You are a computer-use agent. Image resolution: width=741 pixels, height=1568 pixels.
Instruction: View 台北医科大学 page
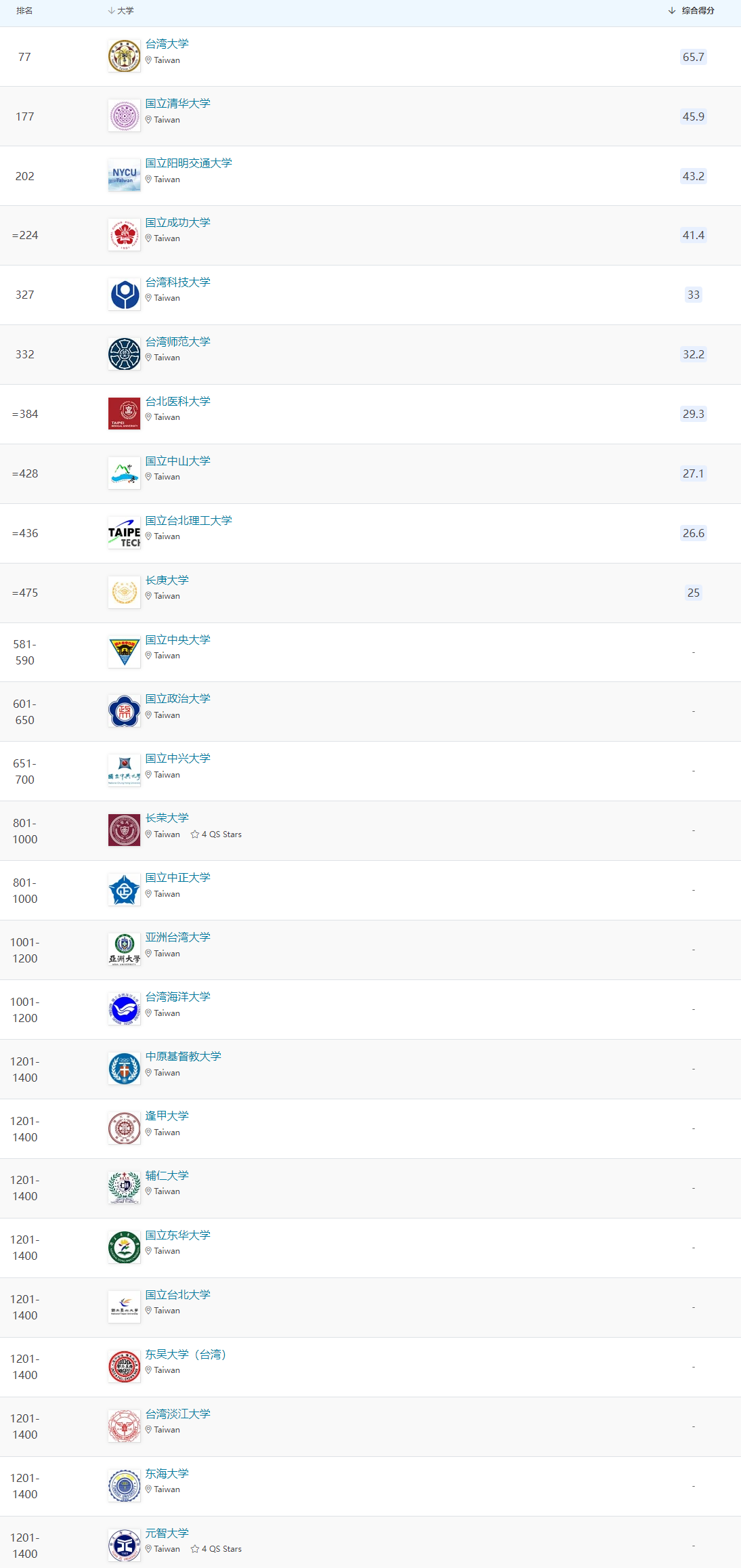(178, 402)
